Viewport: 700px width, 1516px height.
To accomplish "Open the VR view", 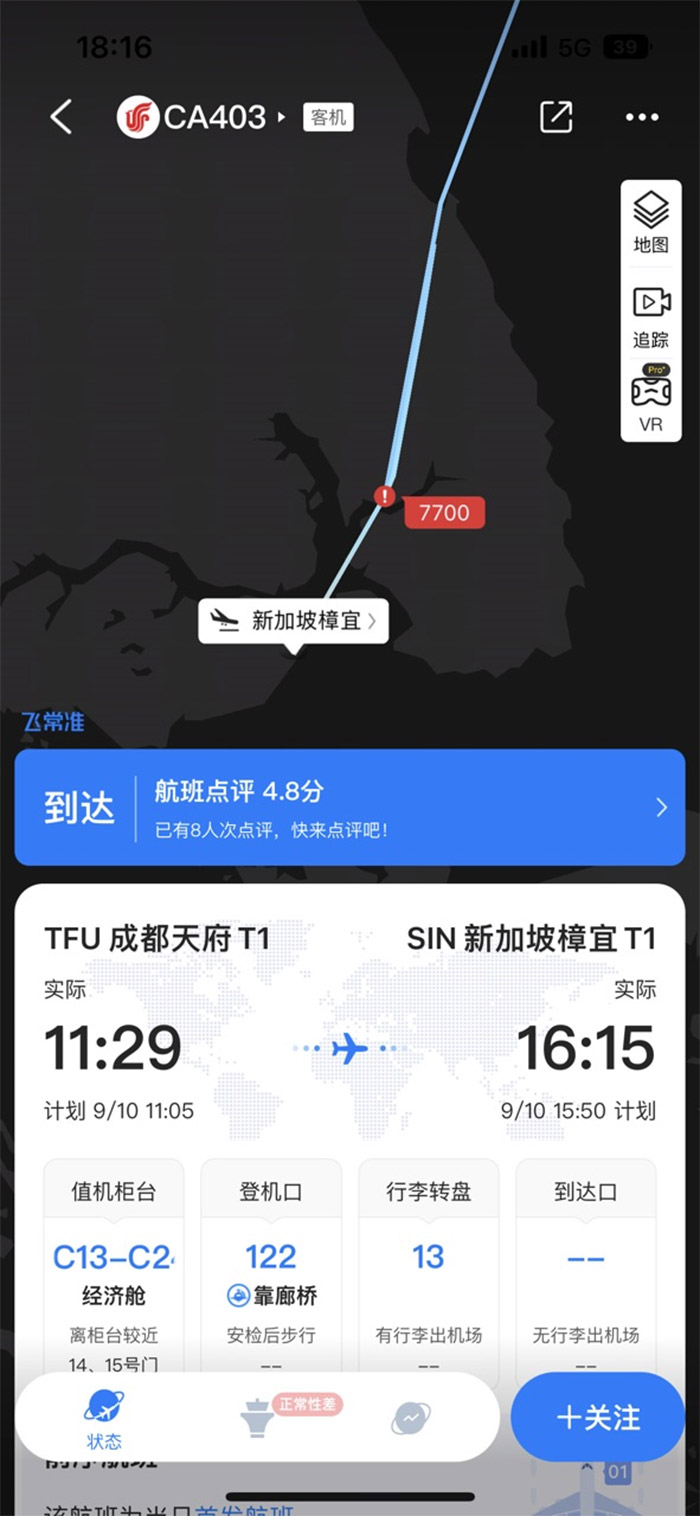I will (651, 399).
